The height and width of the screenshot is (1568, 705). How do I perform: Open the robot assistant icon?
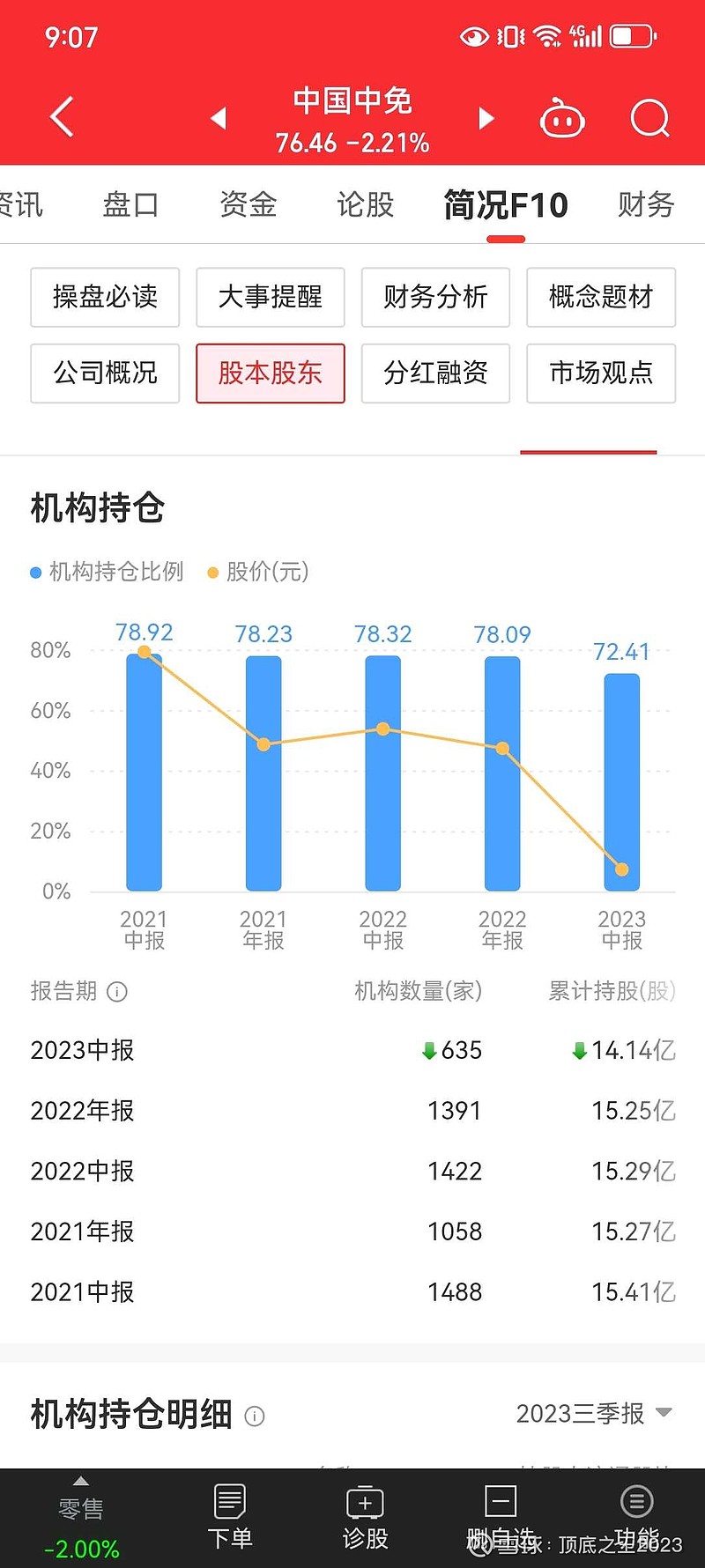[x=562, y=118]
